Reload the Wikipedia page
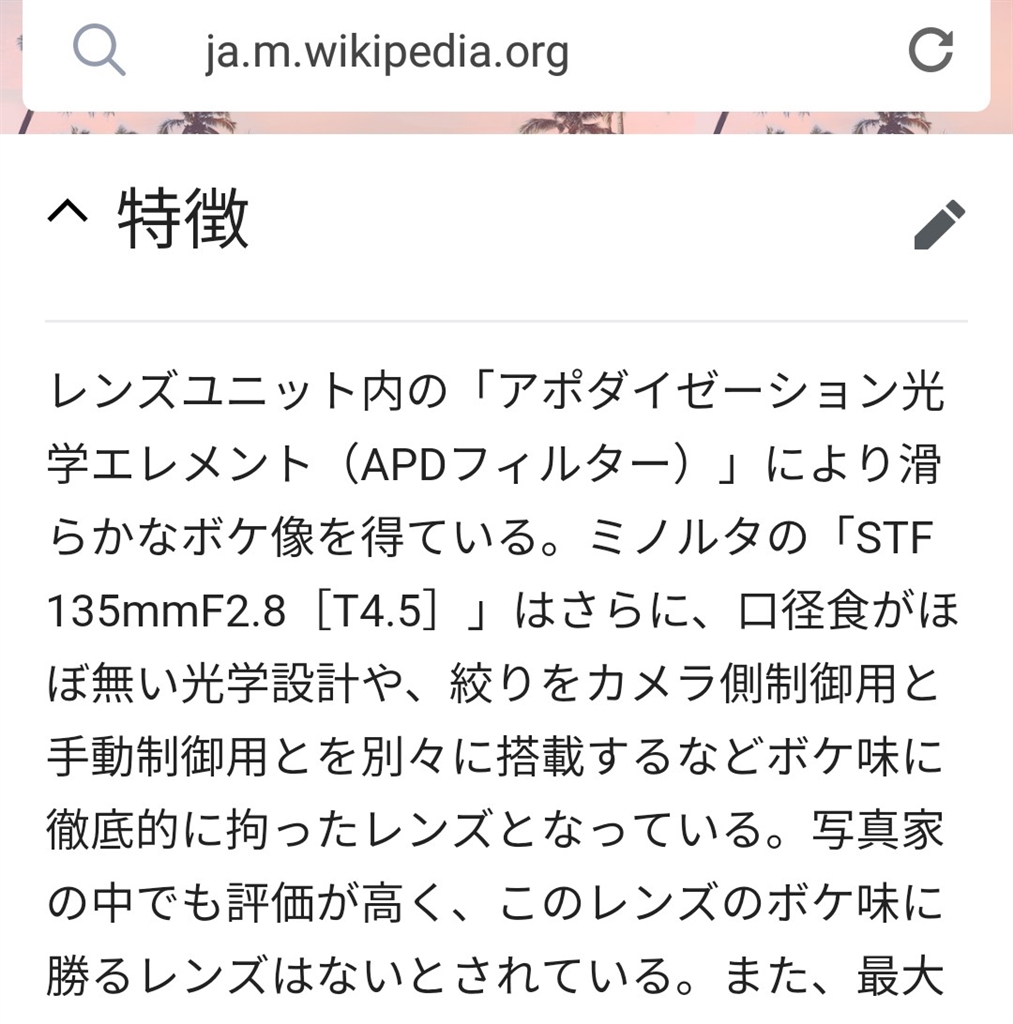This screenshot has height=1024, width=1013. [x=929, y=51]
